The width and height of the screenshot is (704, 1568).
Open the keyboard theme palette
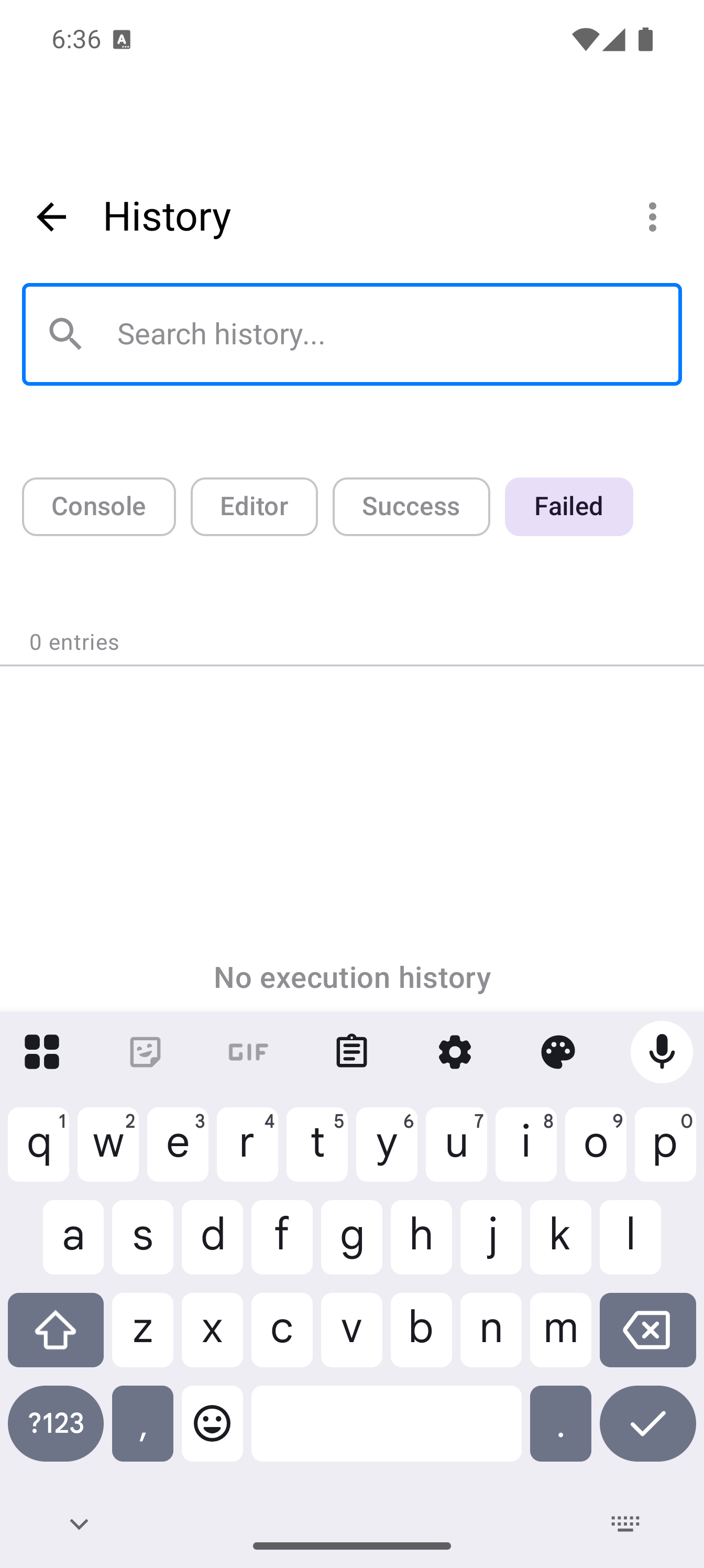click(x=557, y=1052)
